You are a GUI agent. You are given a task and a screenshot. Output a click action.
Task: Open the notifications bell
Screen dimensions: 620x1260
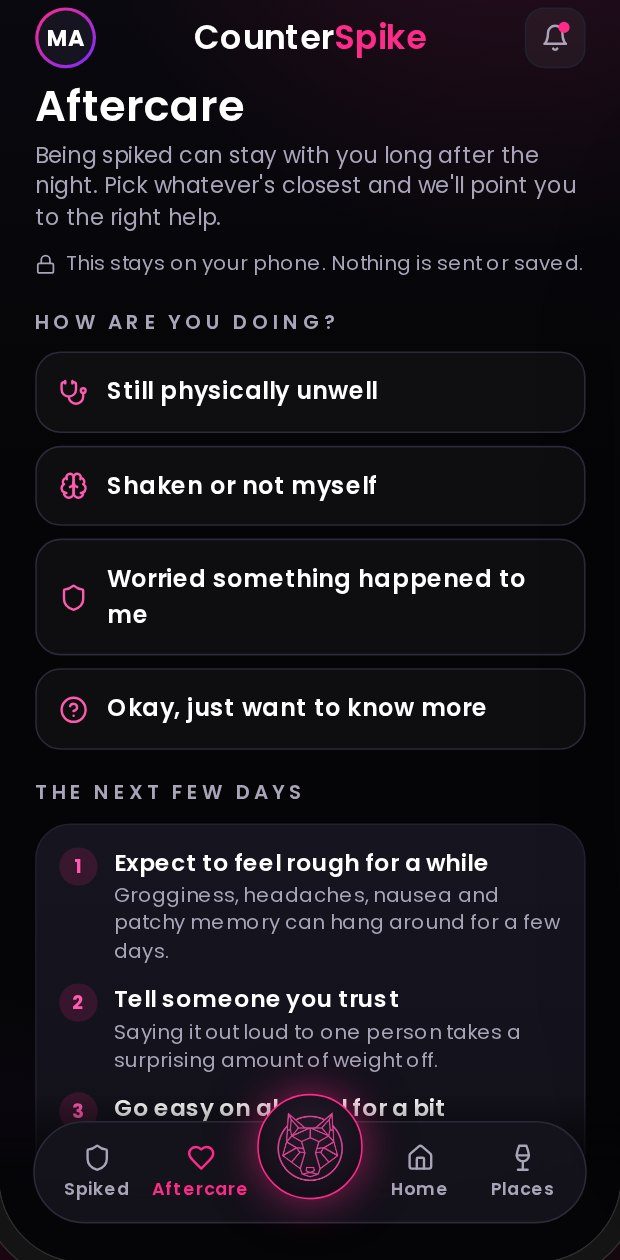555,38
